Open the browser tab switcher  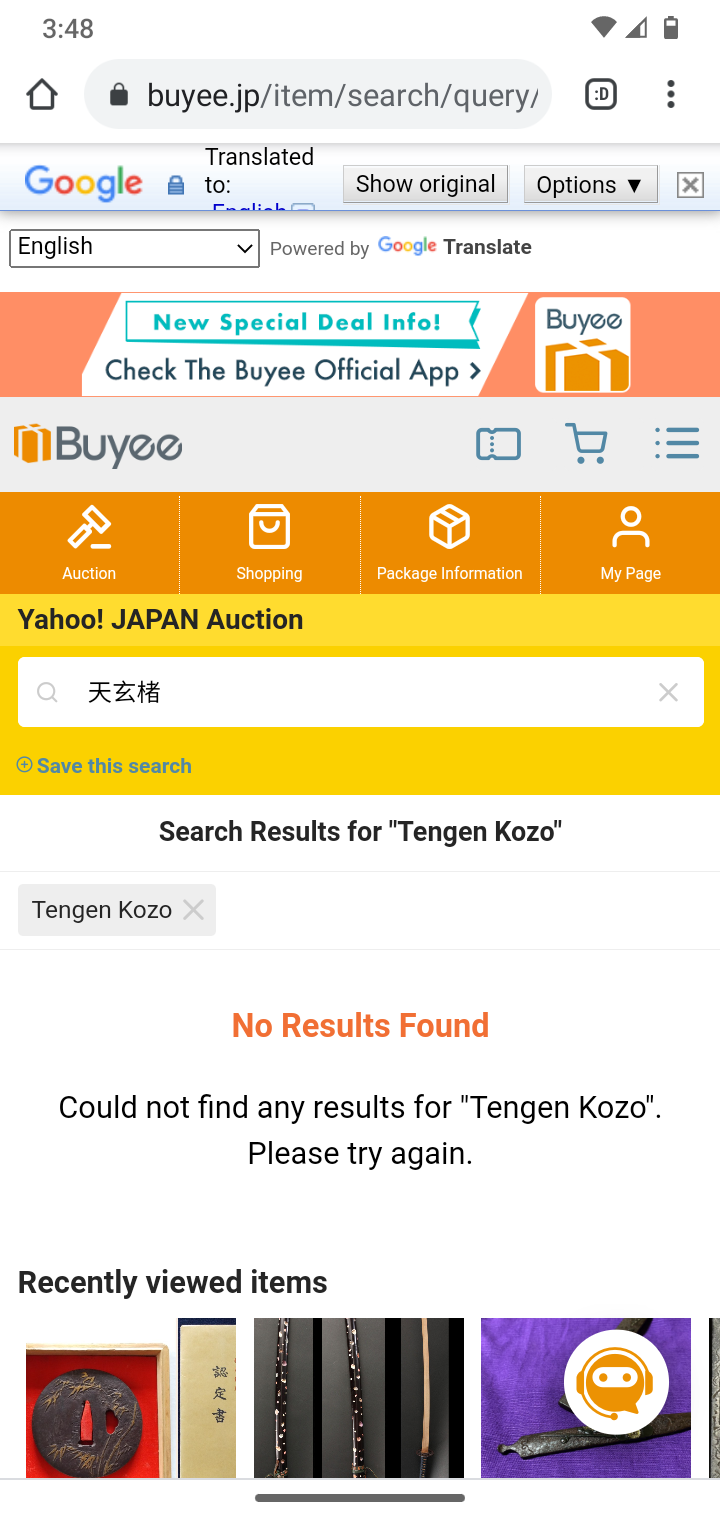pyautogui.click(x=601, y=95)
